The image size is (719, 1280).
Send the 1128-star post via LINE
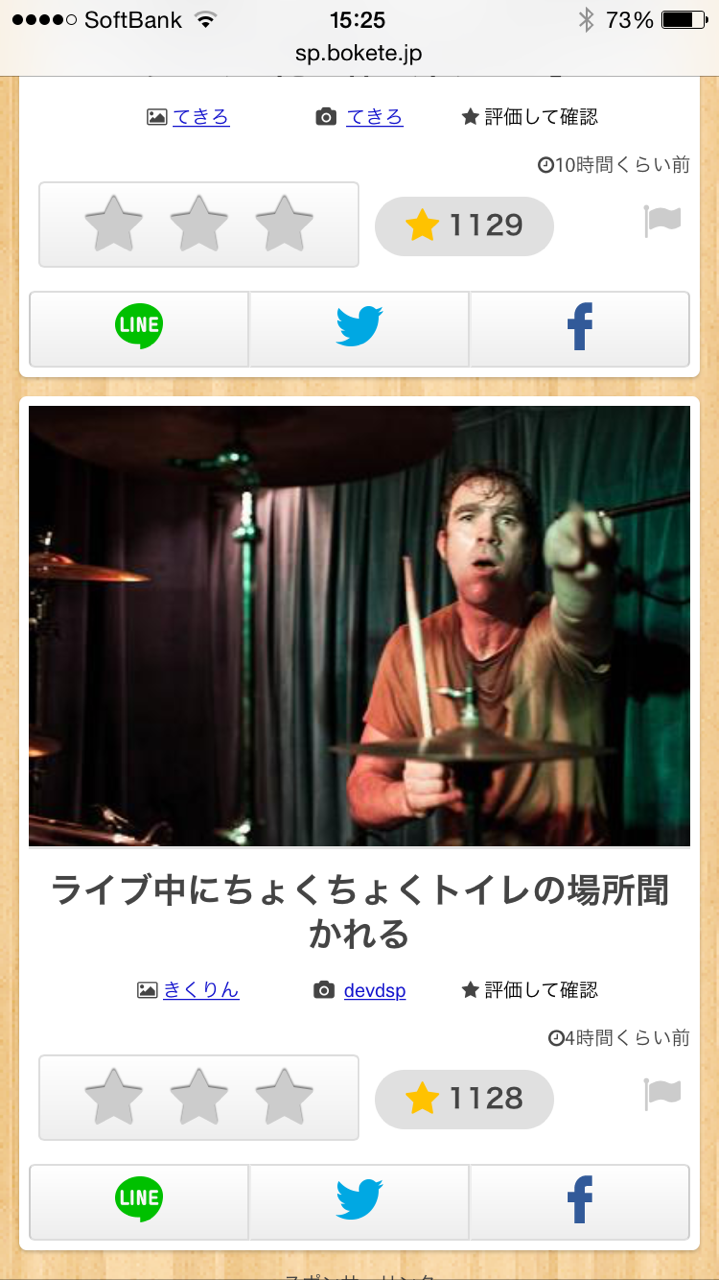coord(139,1202)
